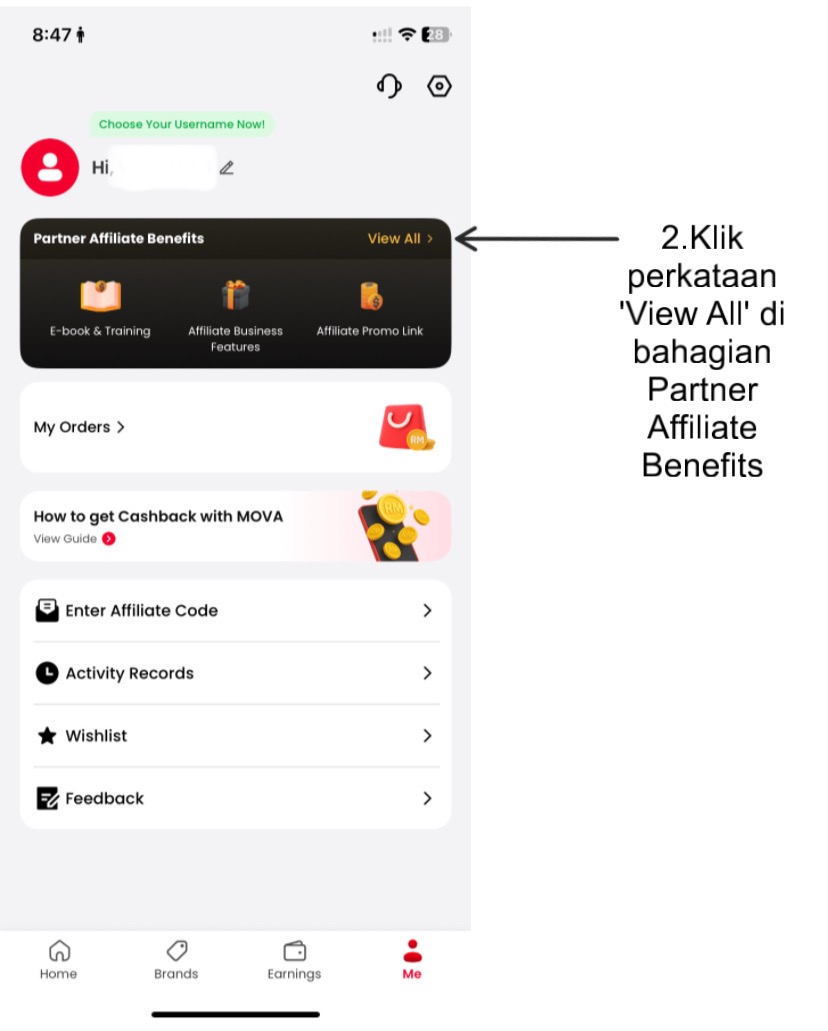Open the Feedback row

pos(235,799)
